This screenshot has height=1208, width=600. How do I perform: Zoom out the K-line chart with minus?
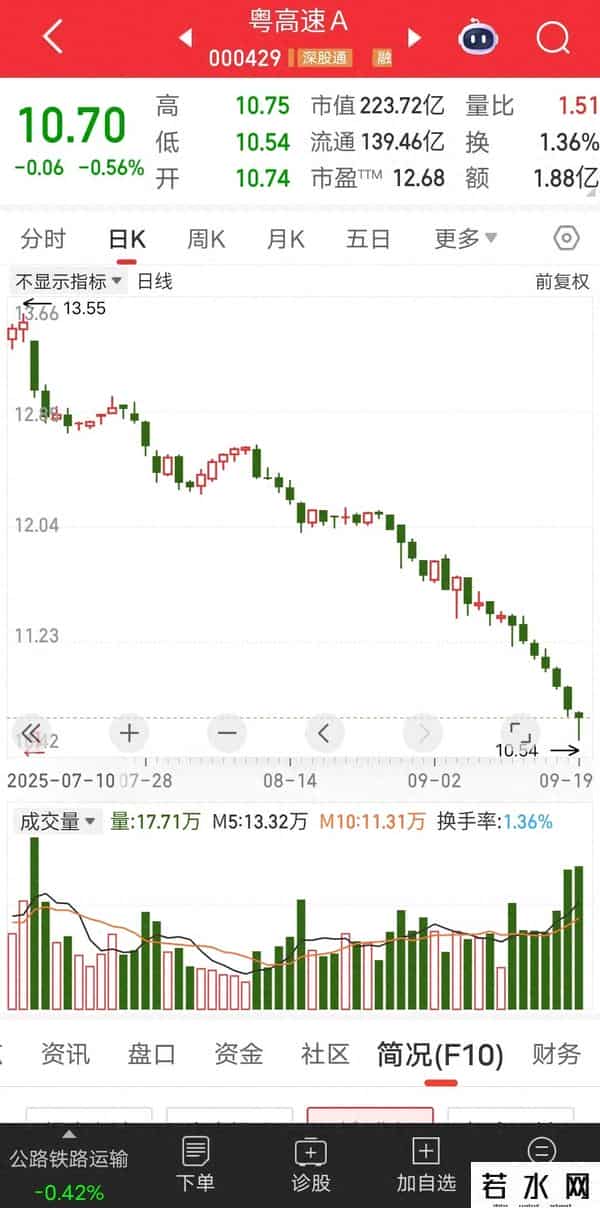[x=227, y=733]
